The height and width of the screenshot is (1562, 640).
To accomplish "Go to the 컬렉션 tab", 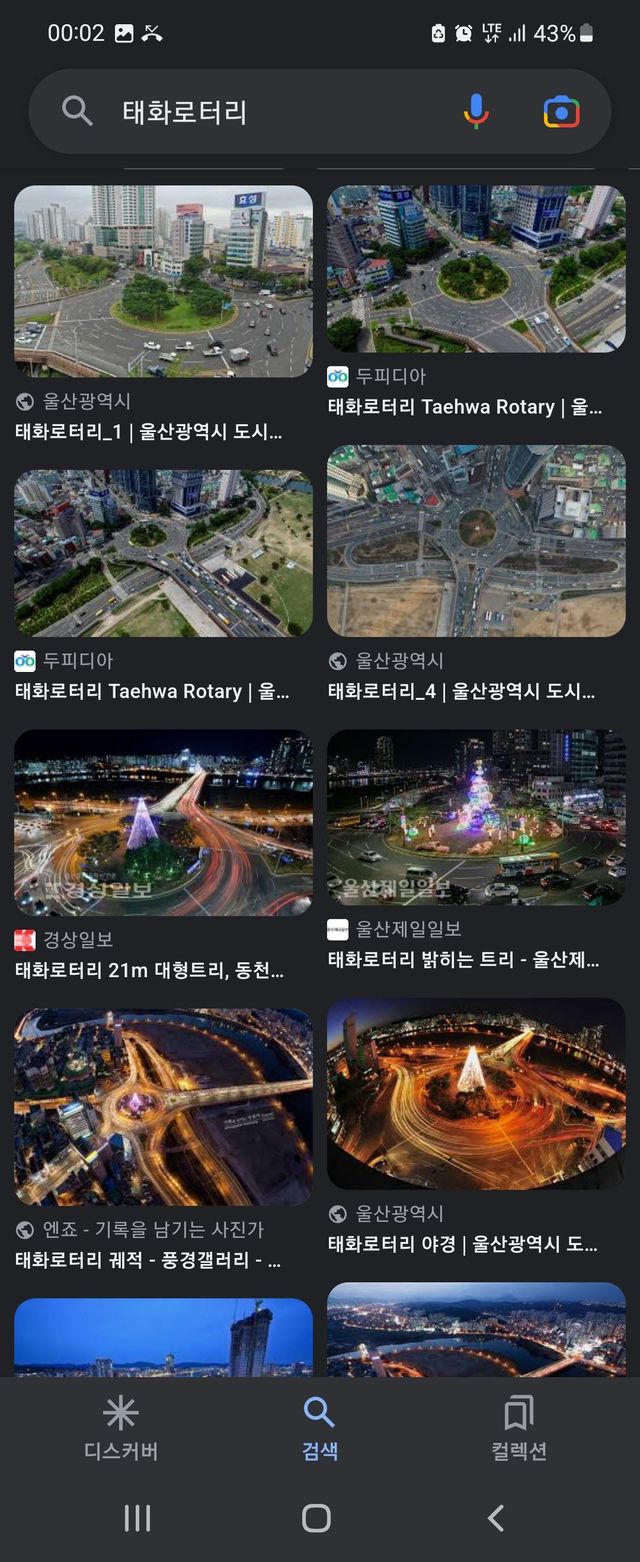I will pyautogui.click(x=519, y=1428).
